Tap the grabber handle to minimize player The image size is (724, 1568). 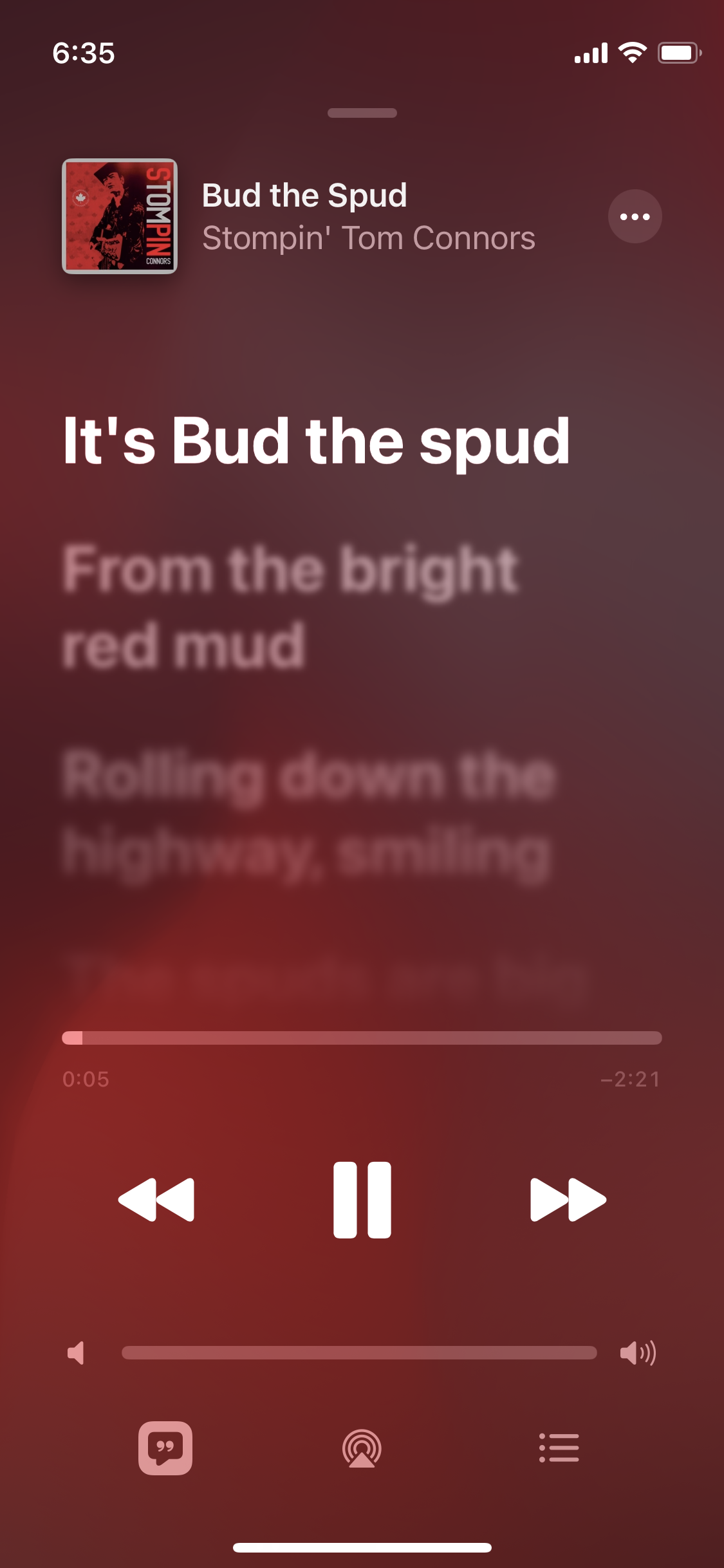362,113
